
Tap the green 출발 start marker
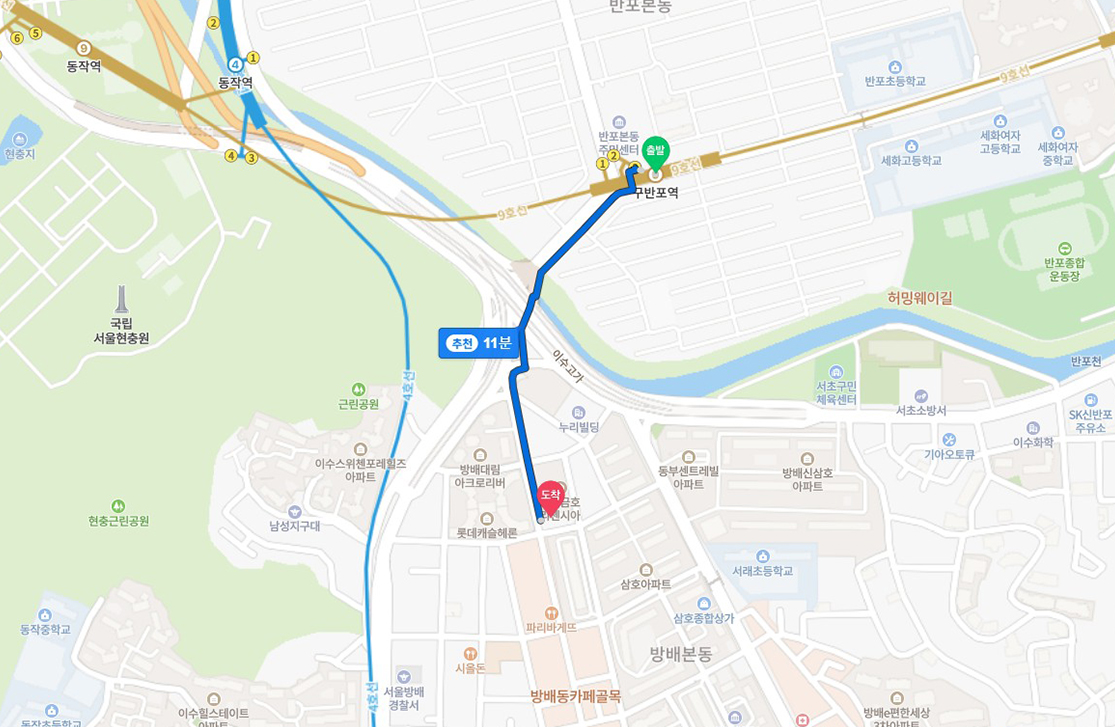(655, 152)
